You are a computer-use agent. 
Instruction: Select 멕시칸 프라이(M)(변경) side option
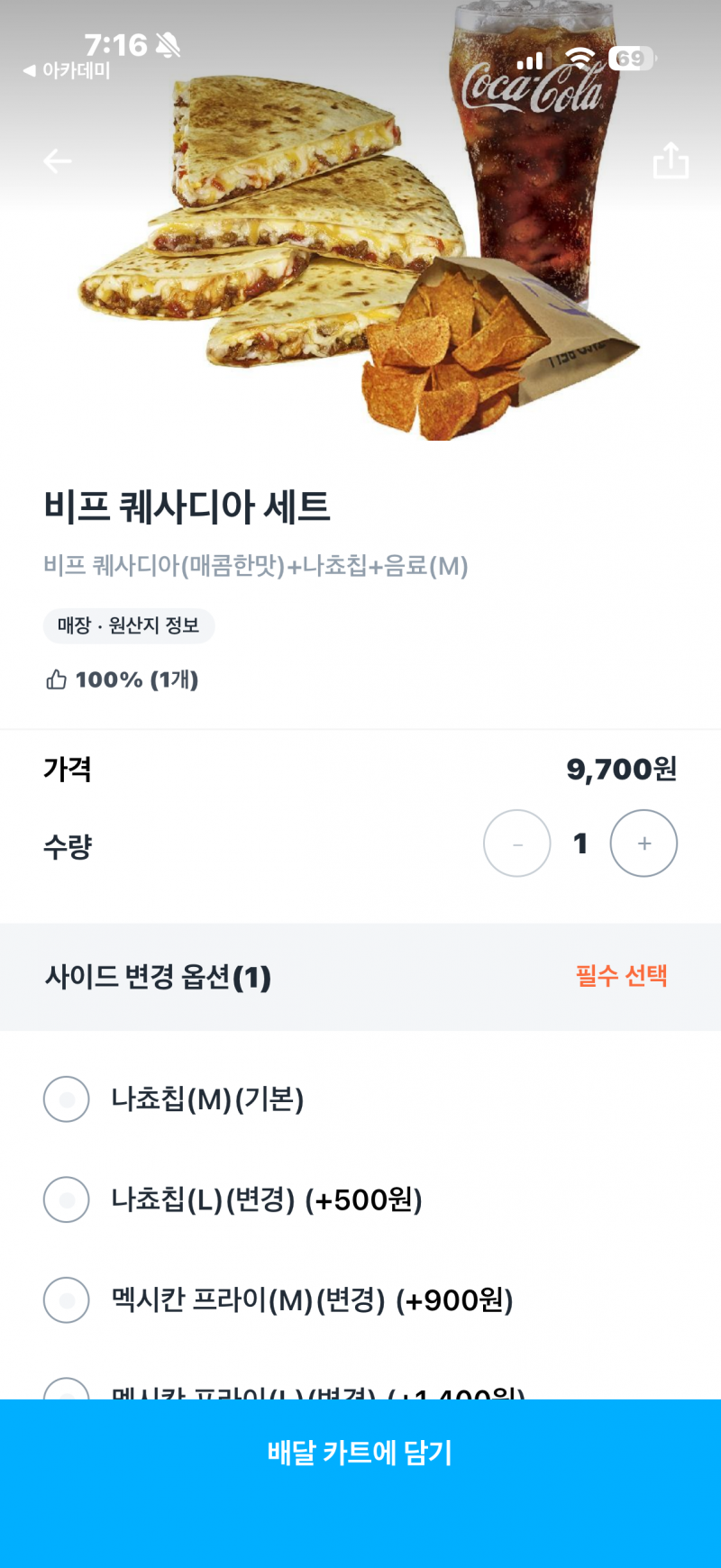coord(66,1300)
